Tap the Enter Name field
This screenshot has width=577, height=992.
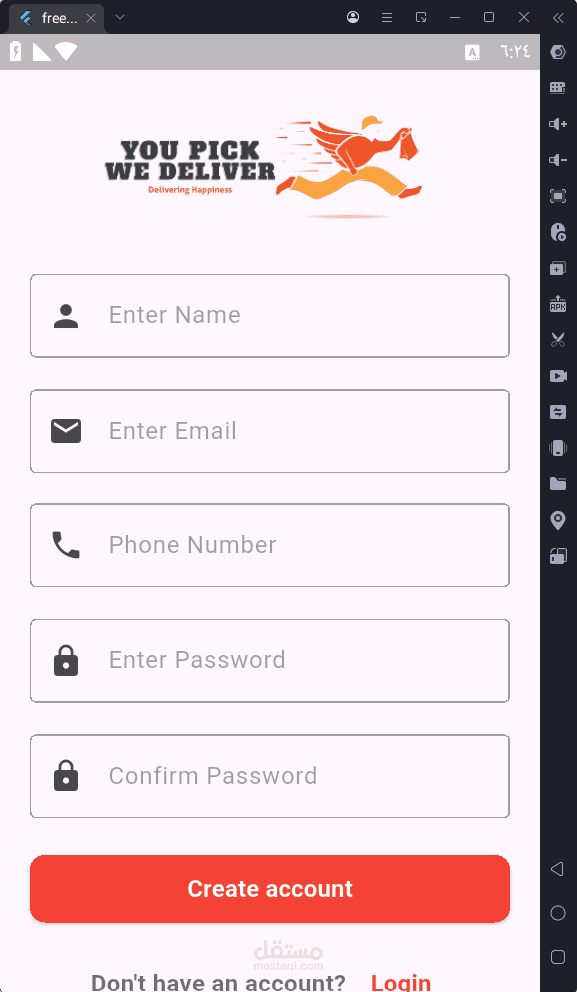pyautogui.click(x=270, y=316)
